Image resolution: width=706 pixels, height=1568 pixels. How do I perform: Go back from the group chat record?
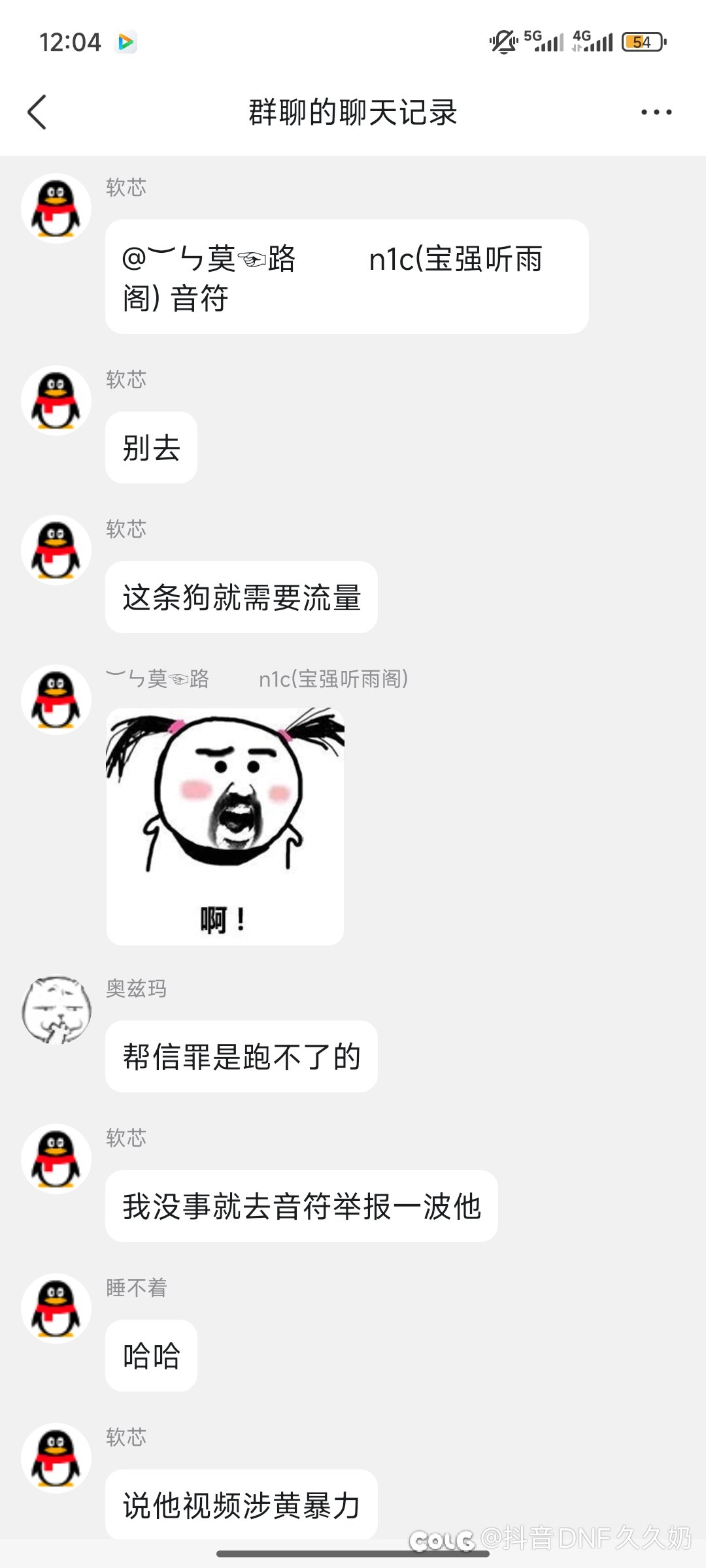(x=38, y=112)
